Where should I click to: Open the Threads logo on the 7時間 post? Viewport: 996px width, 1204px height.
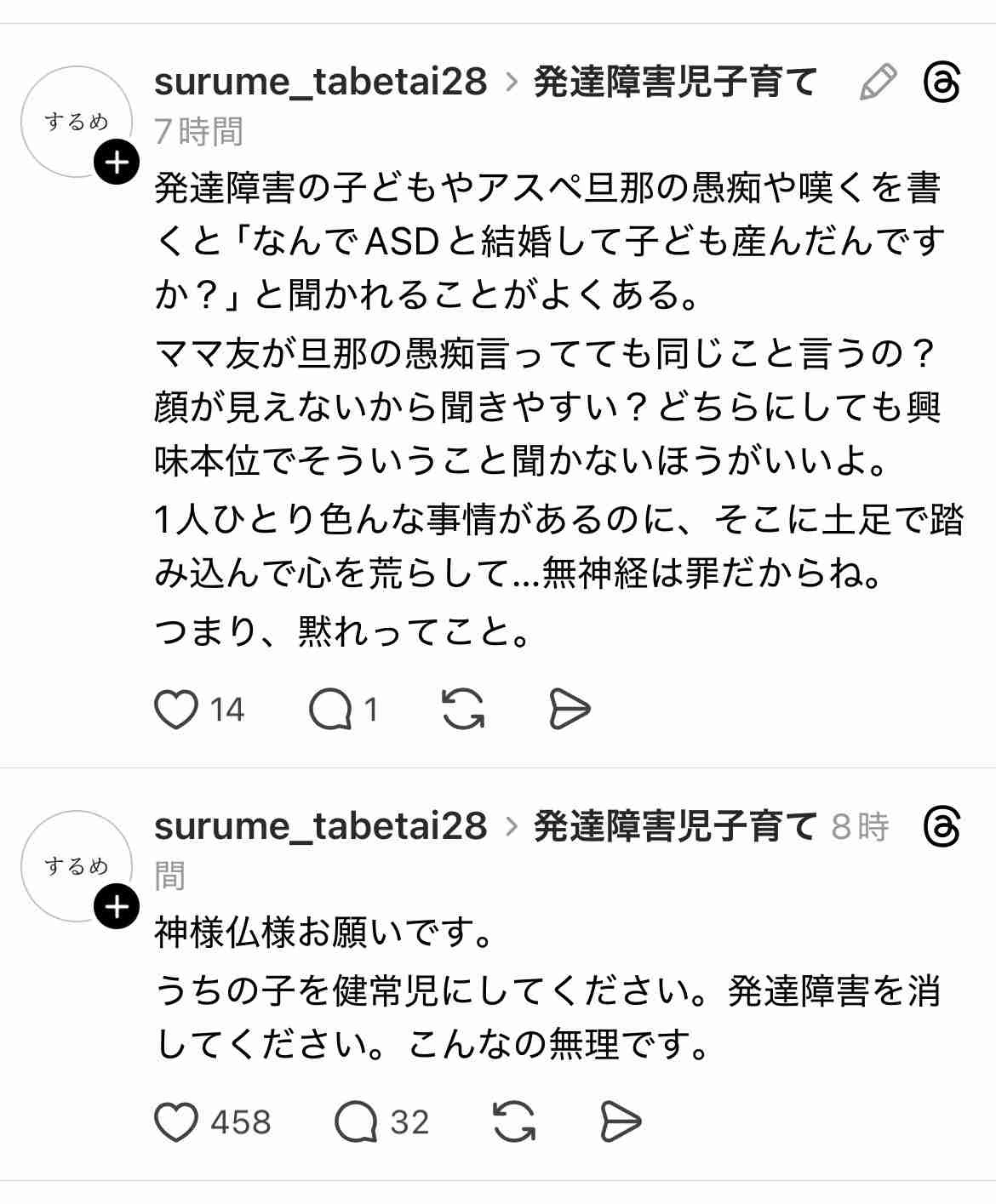coord(942,83)
